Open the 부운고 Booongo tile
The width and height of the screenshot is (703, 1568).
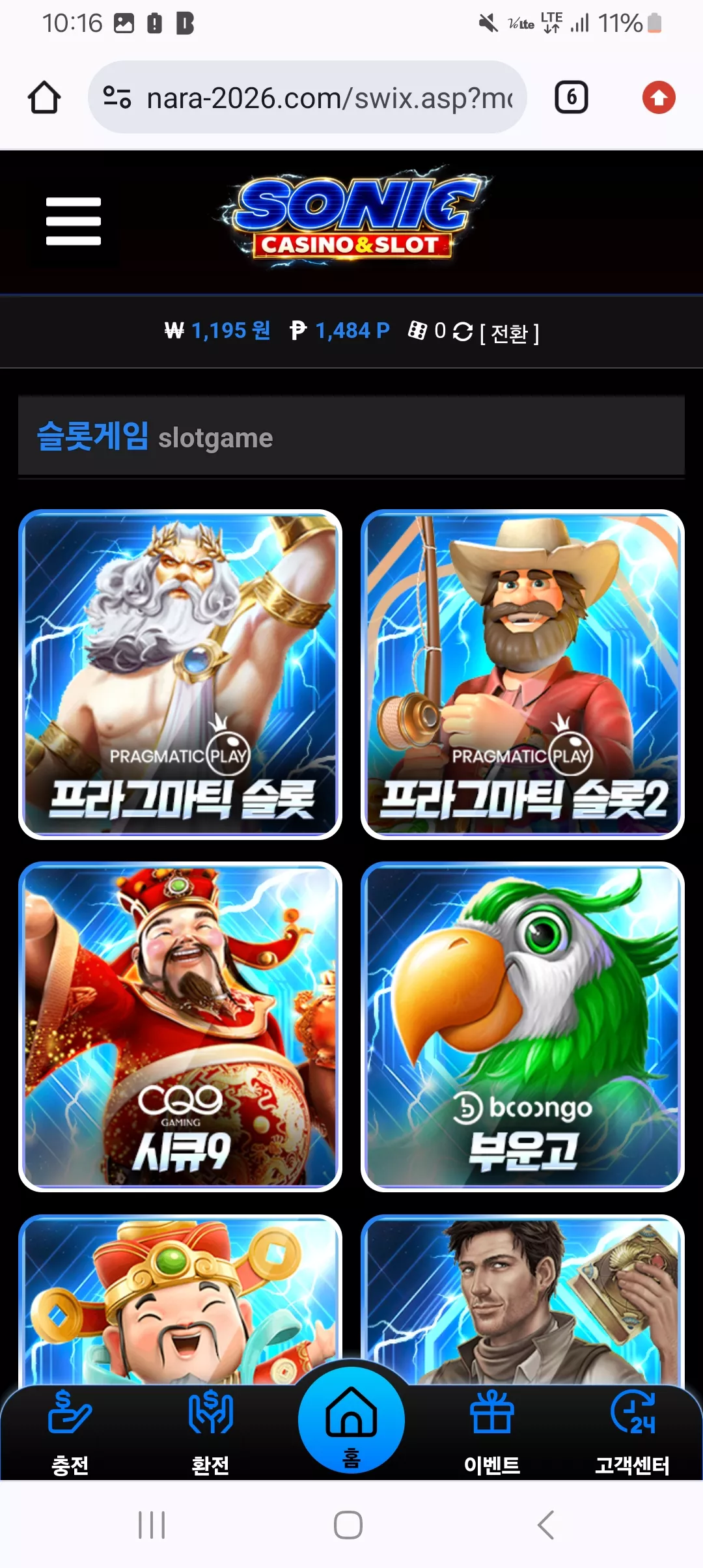pos(523,1027)
